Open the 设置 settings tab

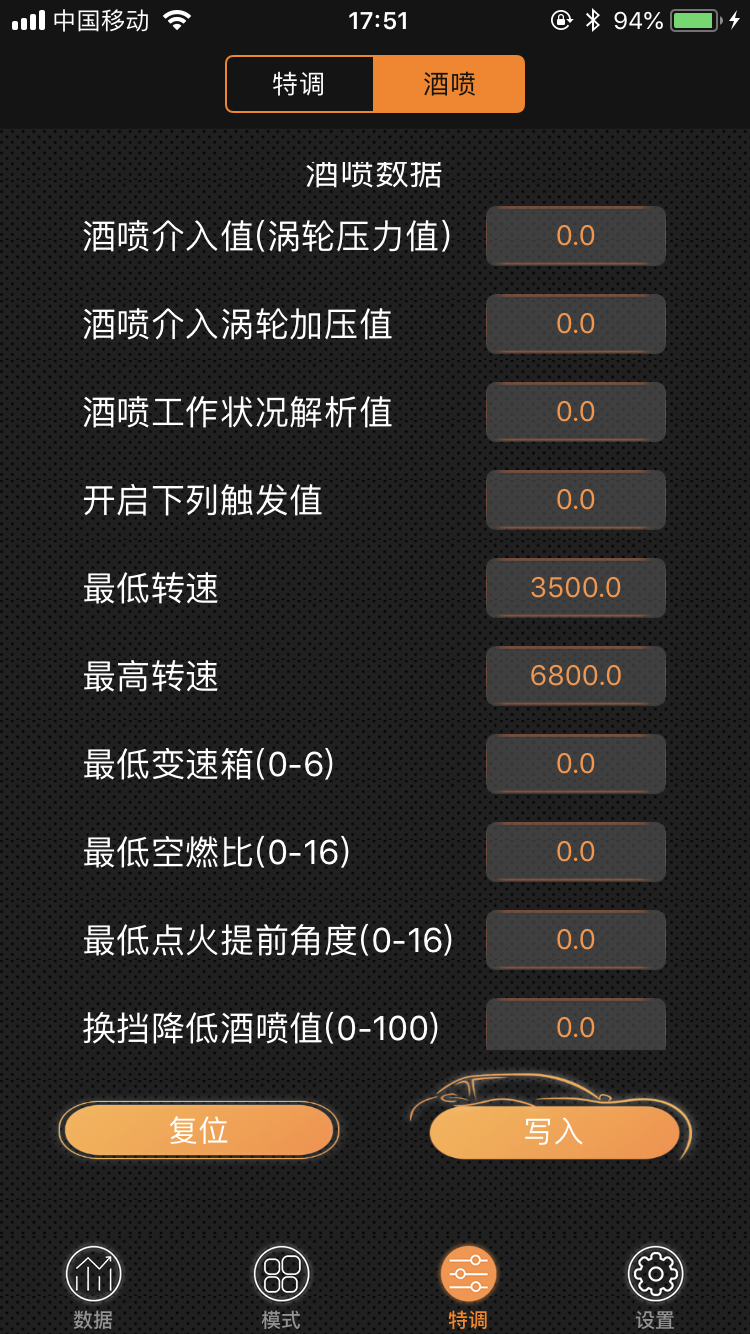coord(655,1287)
